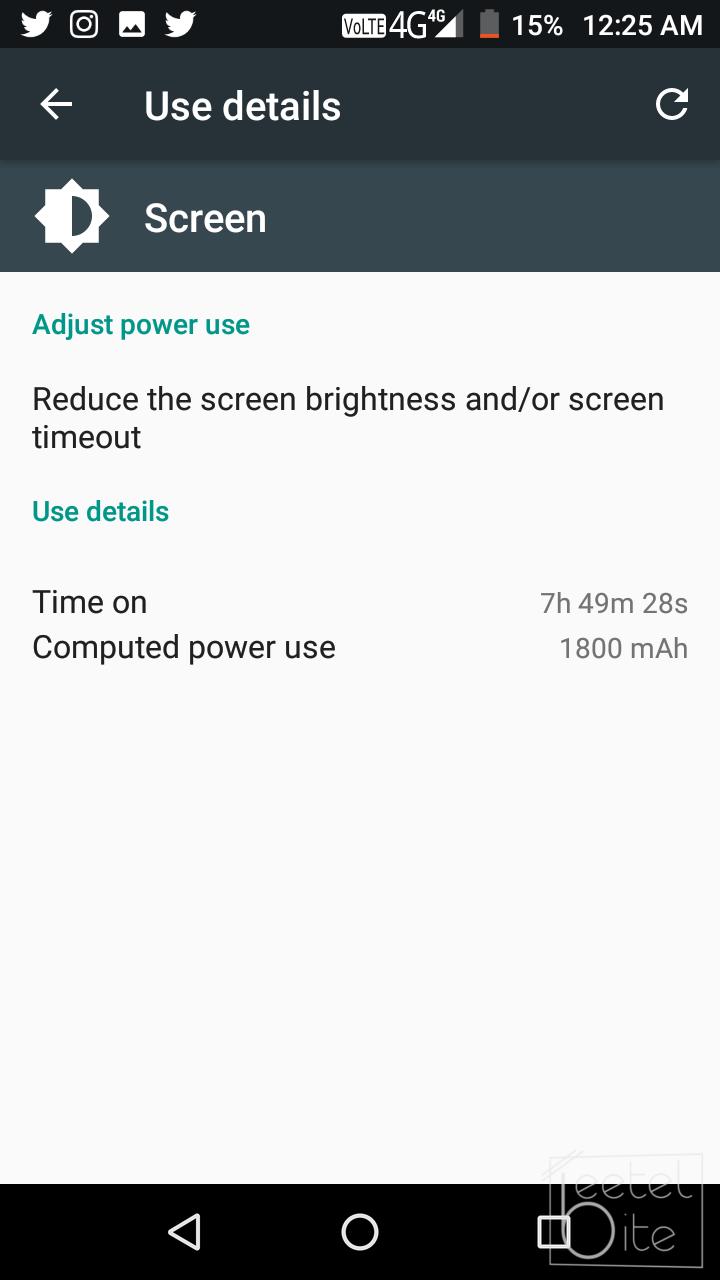This screenshot has height=1280, width=720.
Task: Open the recent apps view
Action: (553, 1232)
